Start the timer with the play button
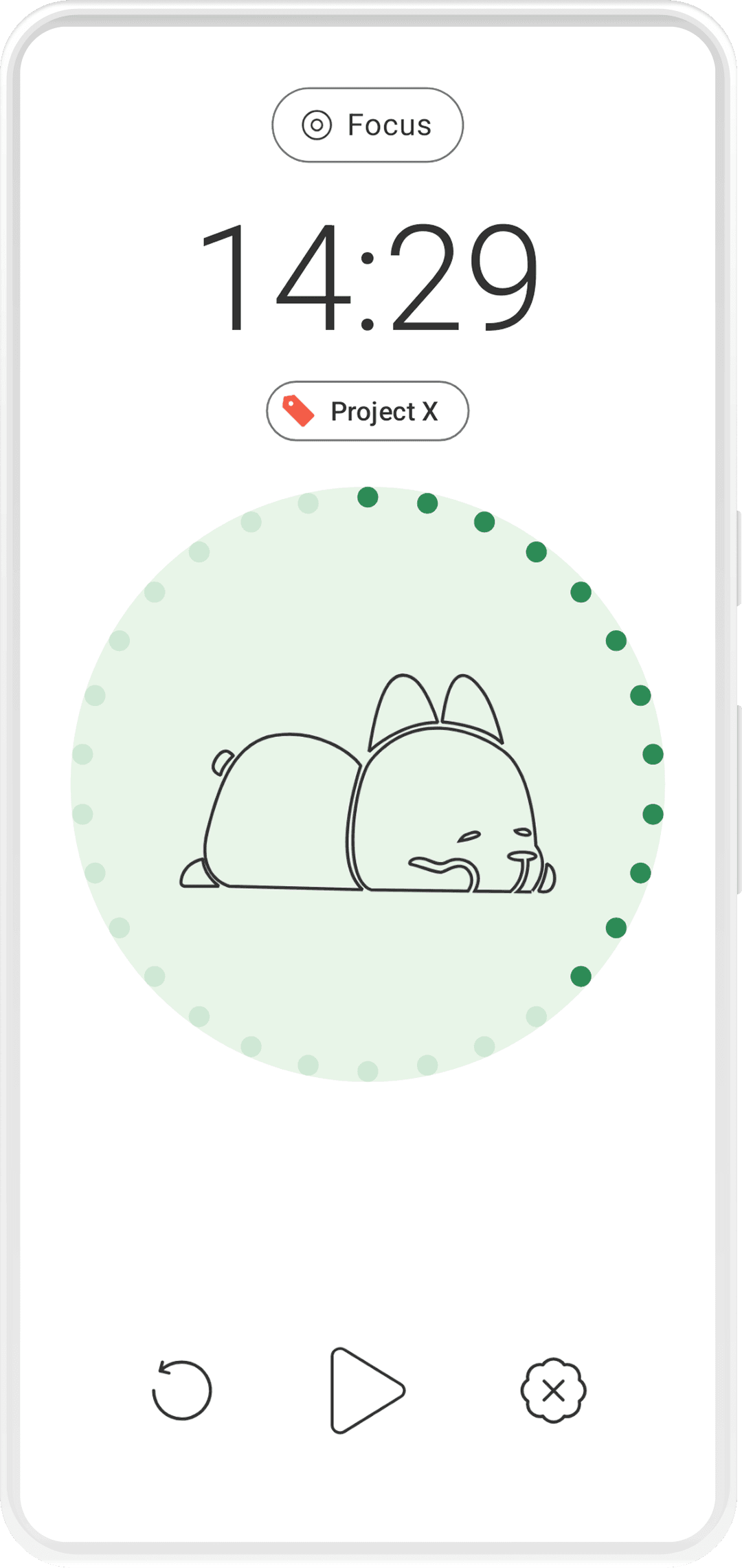The height and width of the screenshot is (1568, 742). [362, 1389]
